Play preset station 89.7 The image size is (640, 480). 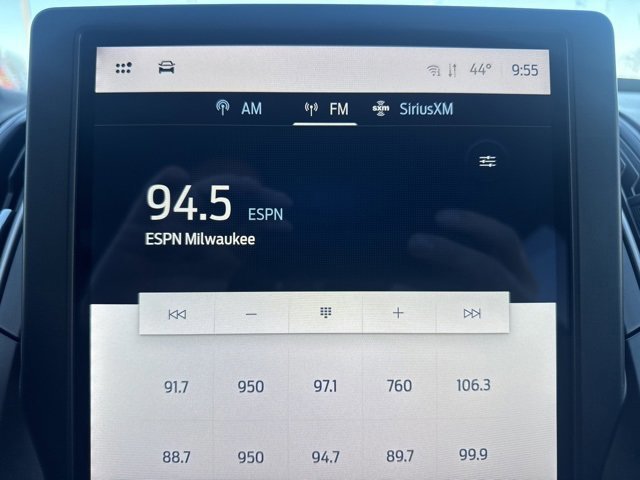click(x=400, y=456)
